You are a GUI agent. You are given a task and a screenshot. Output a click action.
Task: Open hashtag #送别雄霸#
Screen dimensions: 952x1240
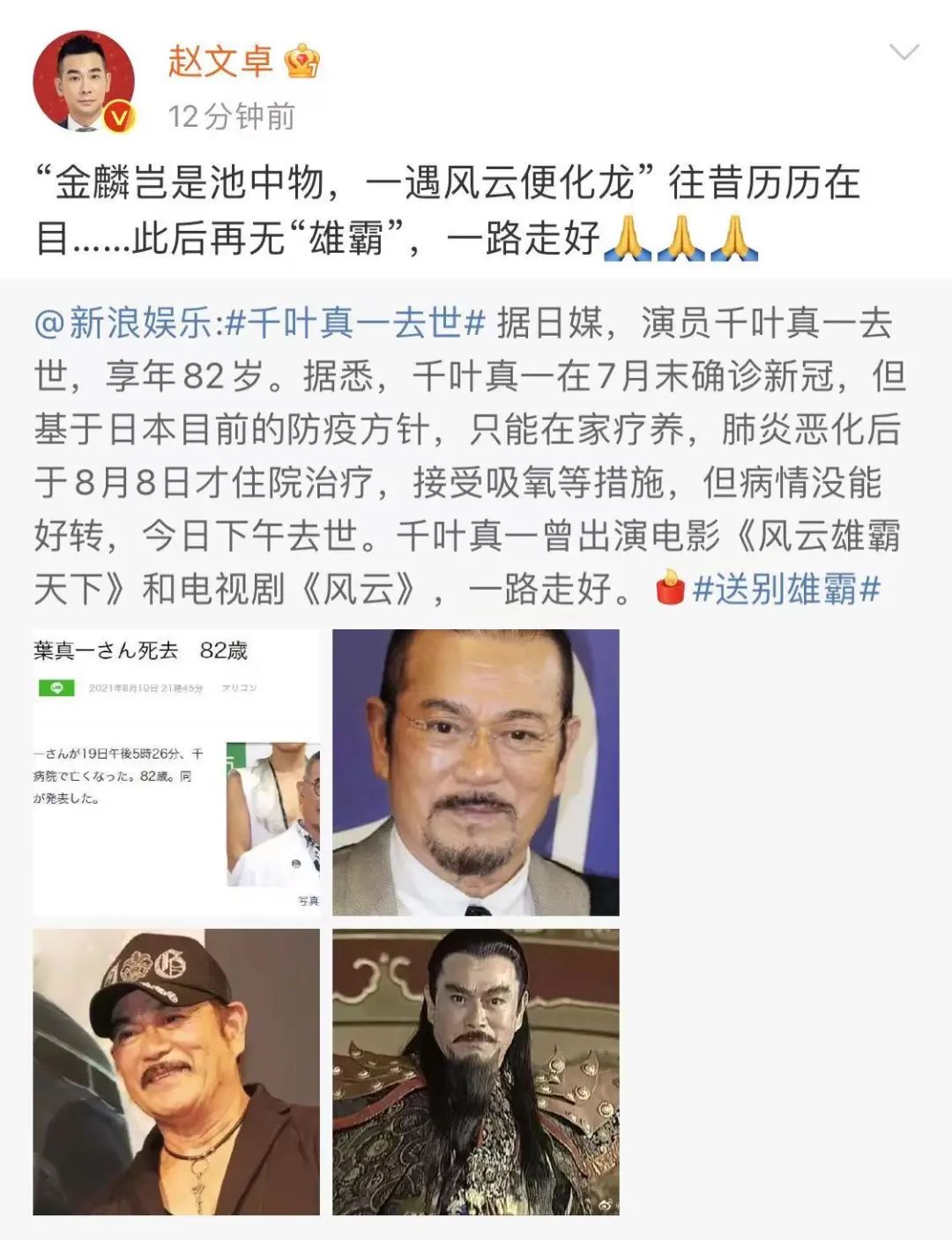pos(786,589)
